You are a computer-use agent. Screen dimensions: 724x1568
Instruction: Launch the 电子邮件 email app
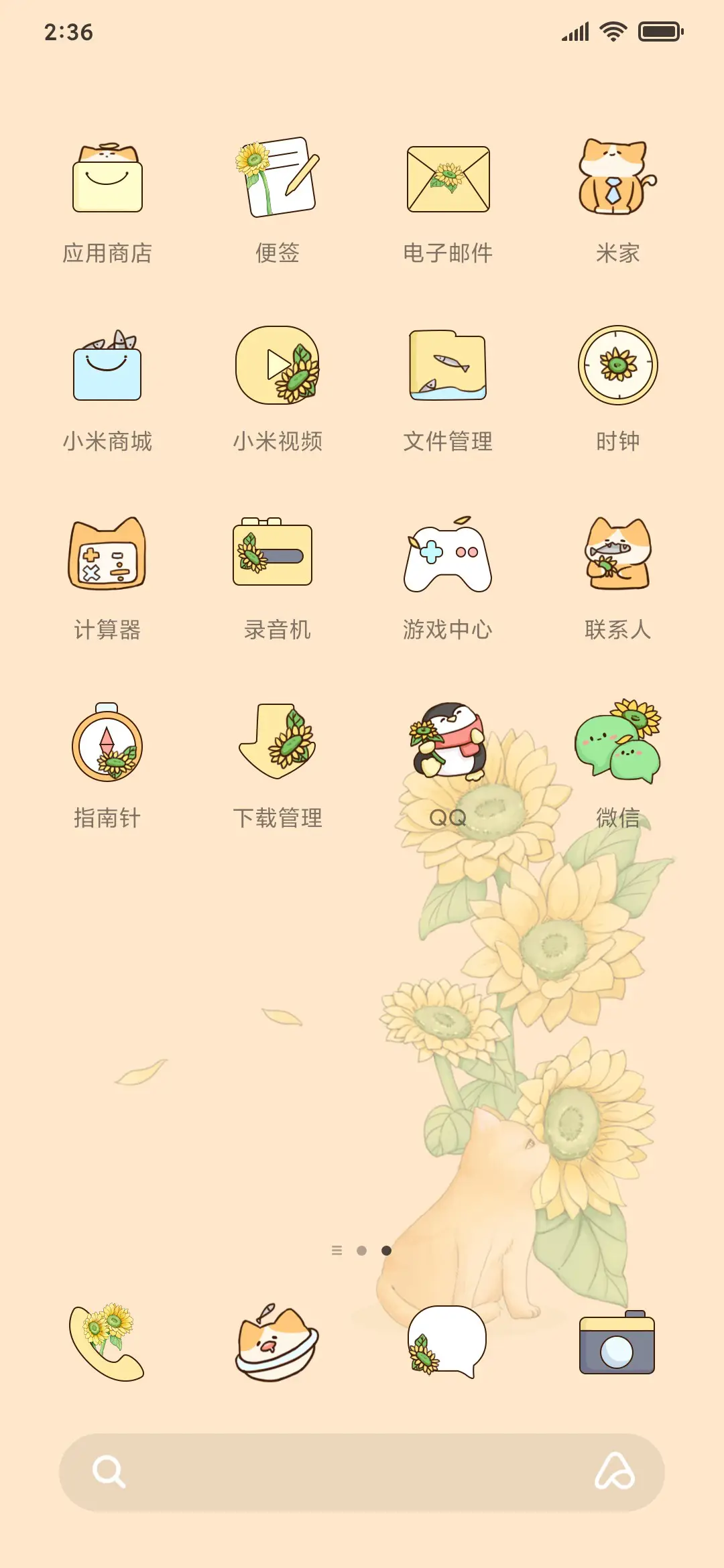(448, 178)
